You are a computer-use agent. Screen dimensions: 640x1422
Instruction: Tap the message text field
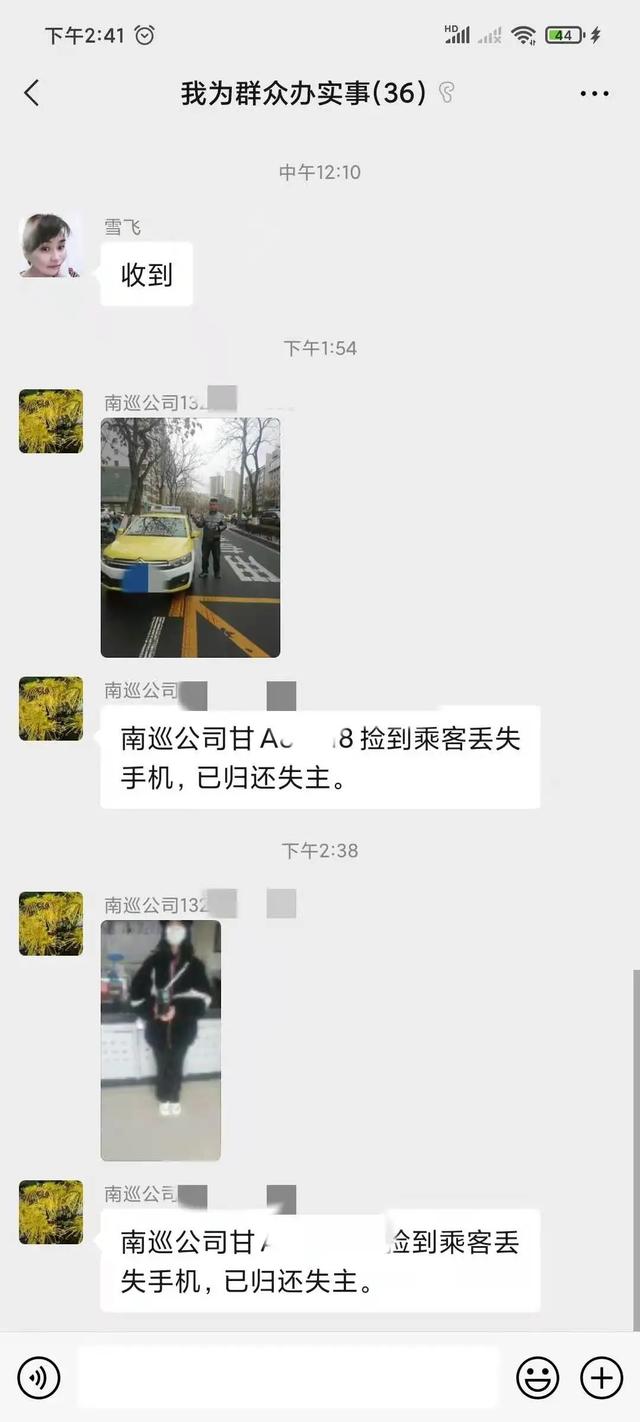pos(288,1378)
